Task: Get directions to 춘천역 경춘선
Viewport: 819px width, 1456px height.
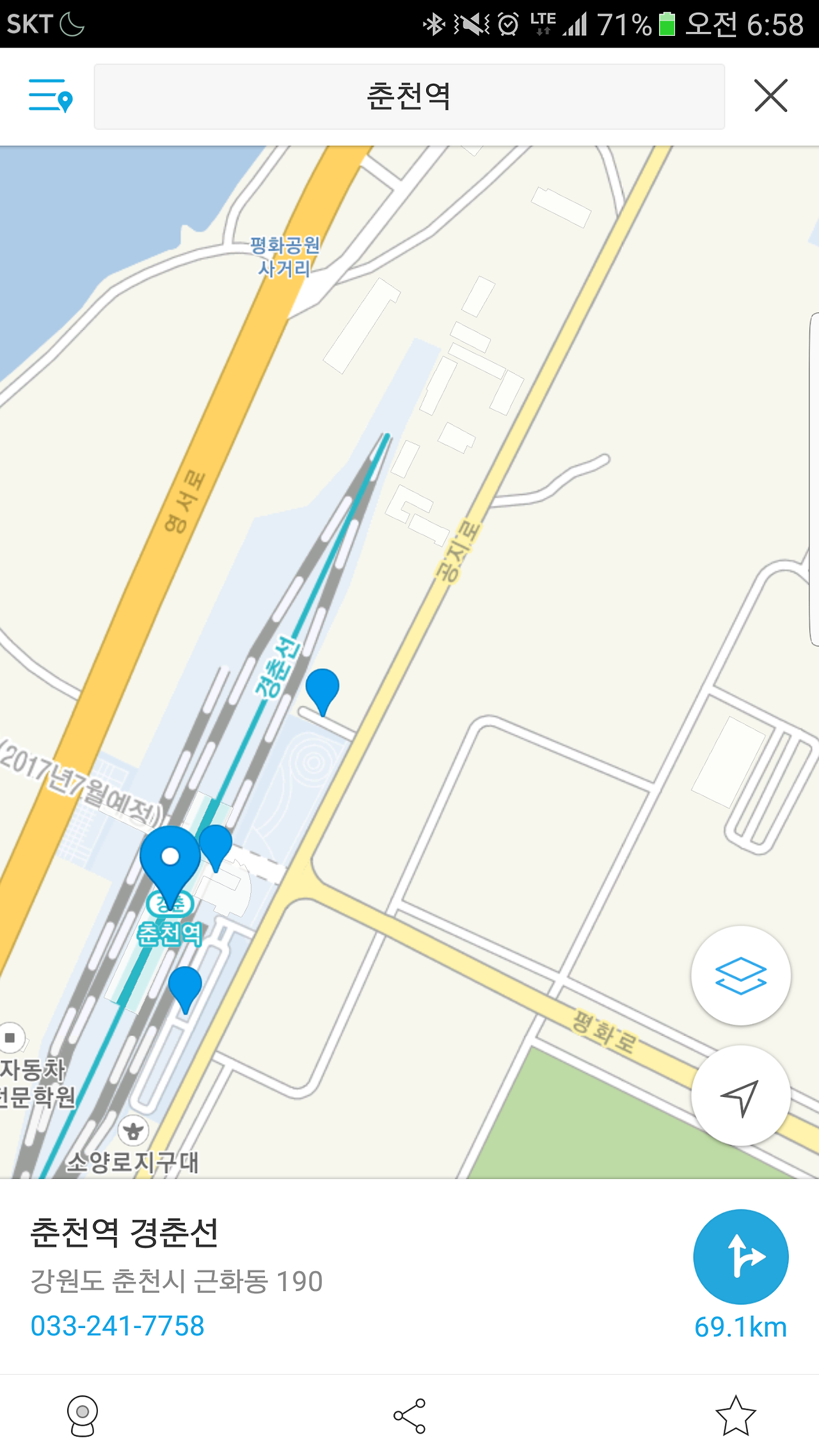Action: click(740, 1257)
